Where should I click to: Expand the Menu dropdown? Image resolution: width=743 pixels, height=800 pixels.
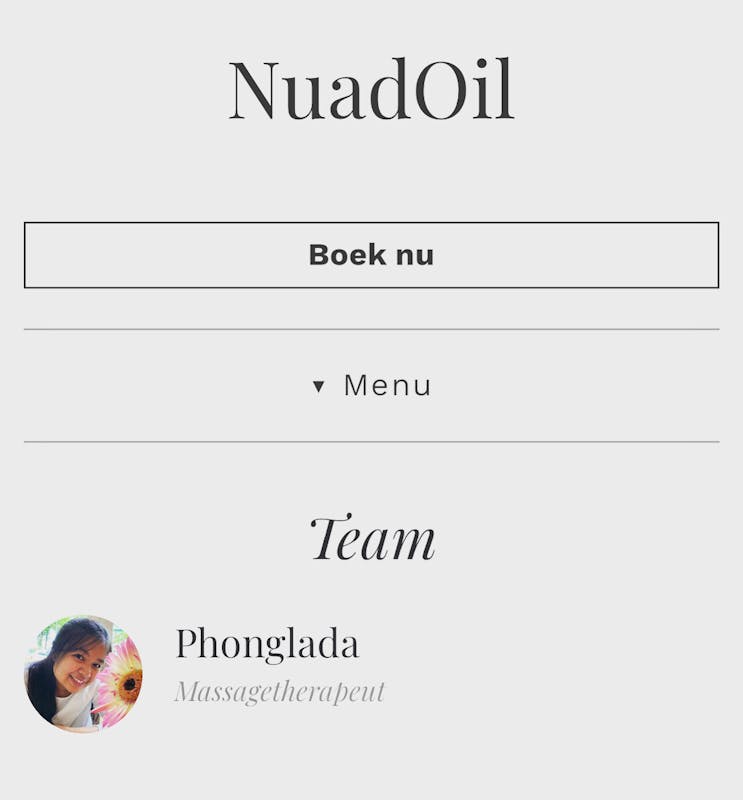(371, 386)
